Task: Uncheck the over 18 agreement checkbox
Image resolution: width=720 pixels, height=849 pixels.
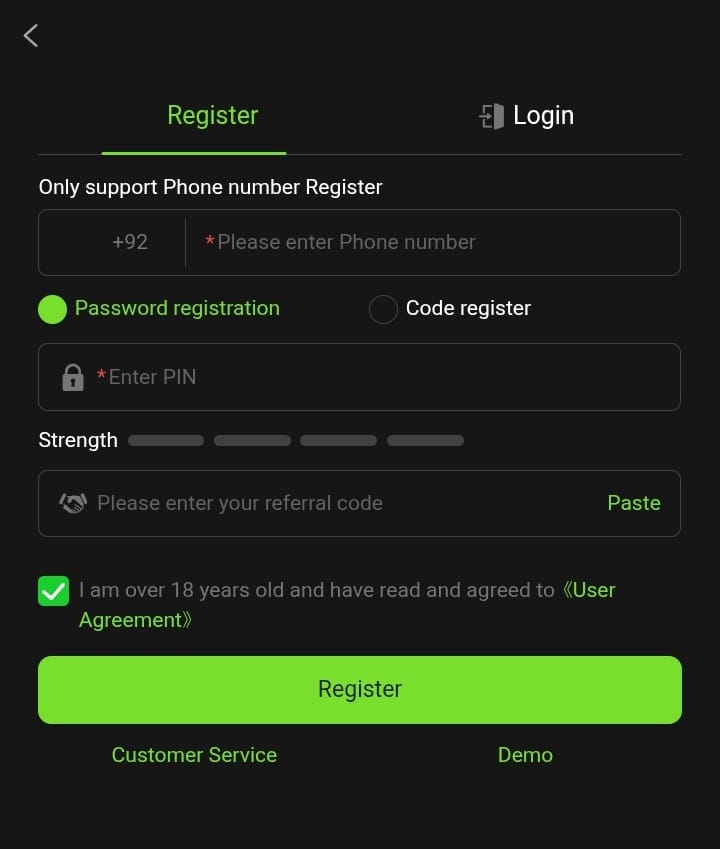Action: 53,591
